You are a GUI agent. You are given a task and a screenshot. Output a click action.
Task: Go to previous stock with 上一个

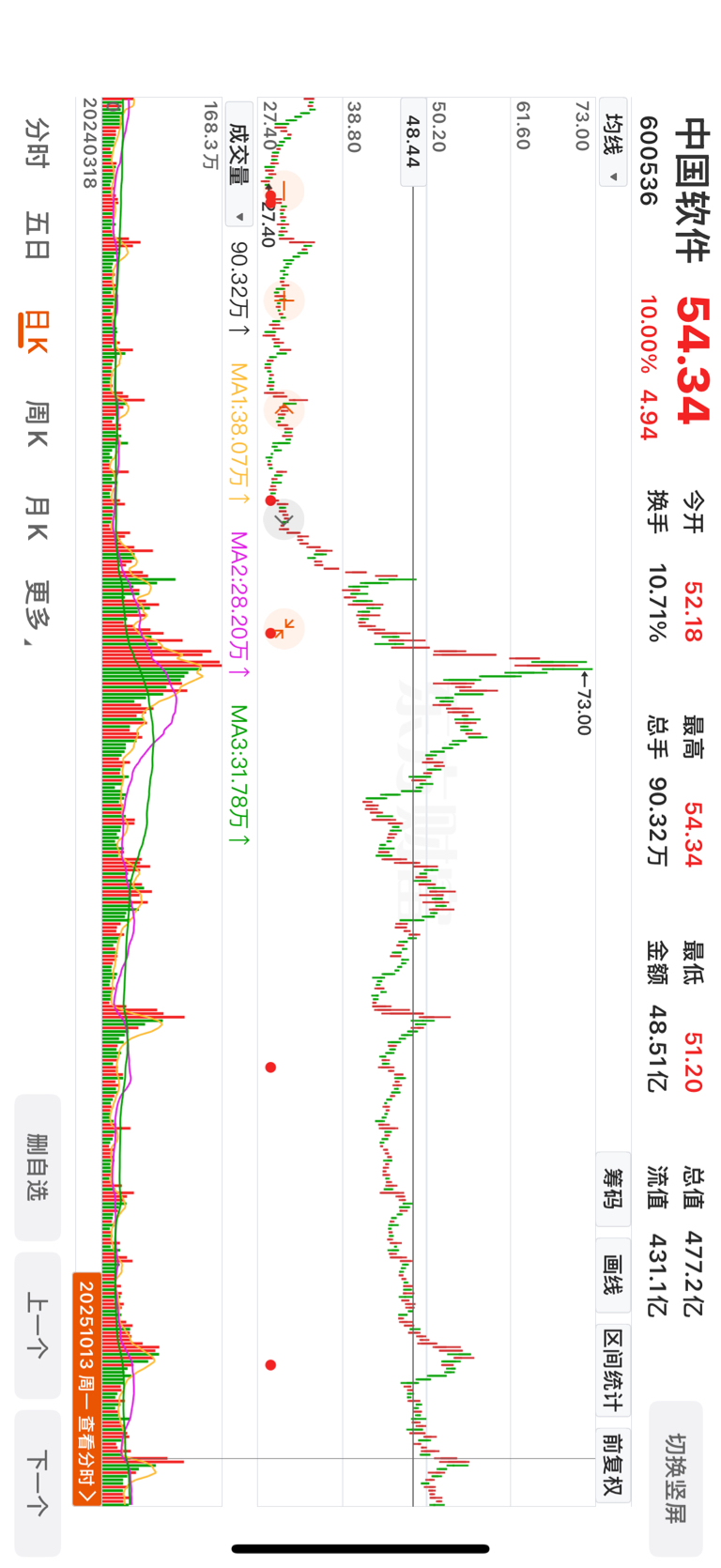[x=38, y=1325]
